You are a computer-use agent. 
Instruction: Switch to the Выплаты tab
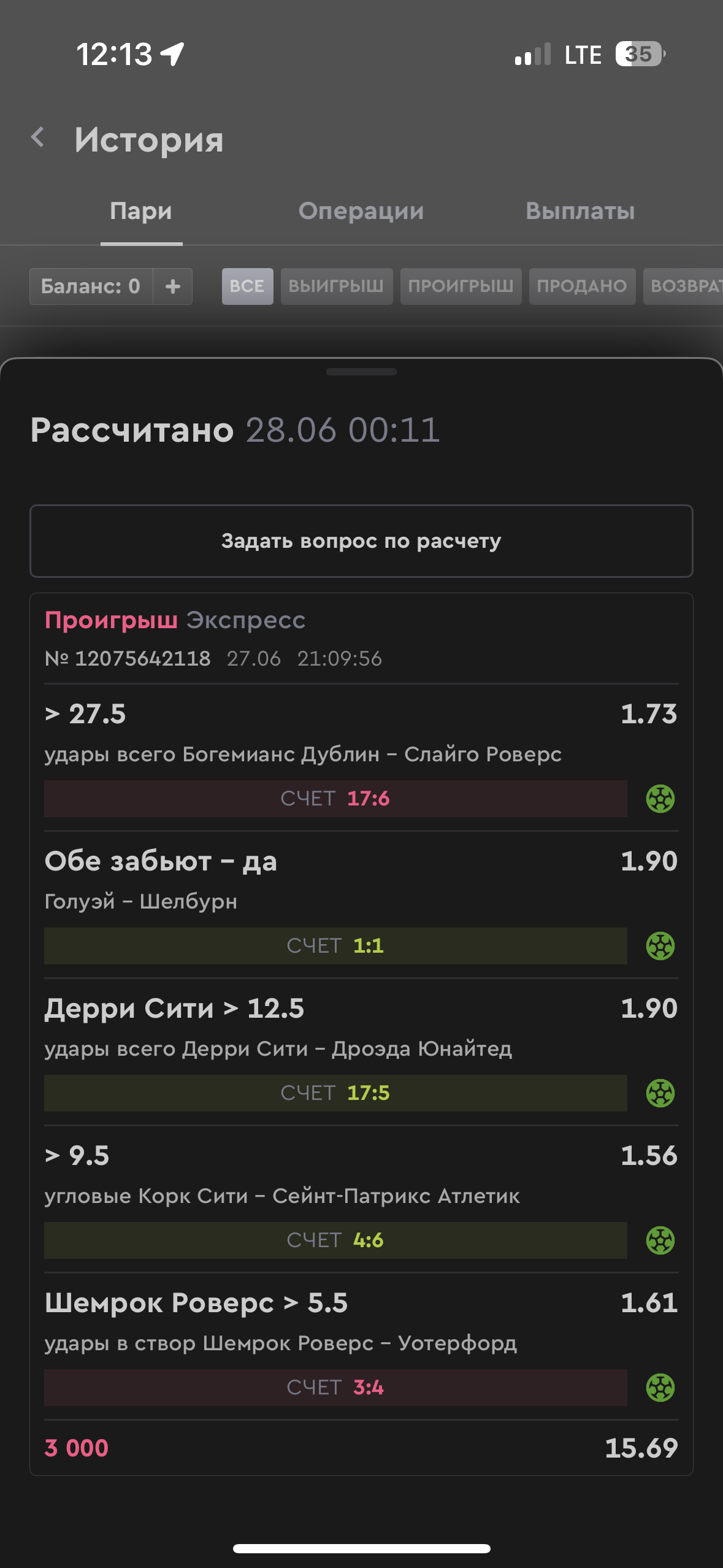[x=580, y=212]
